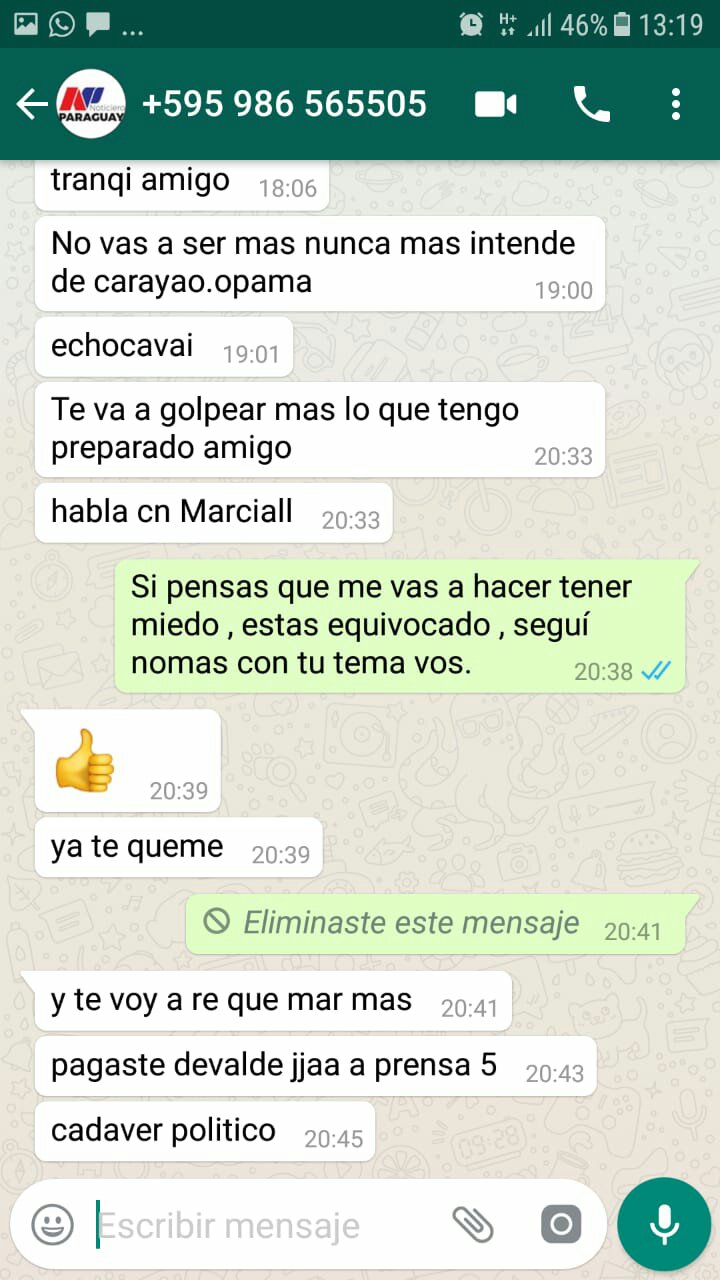Start a video call

[x=496, y=104]
